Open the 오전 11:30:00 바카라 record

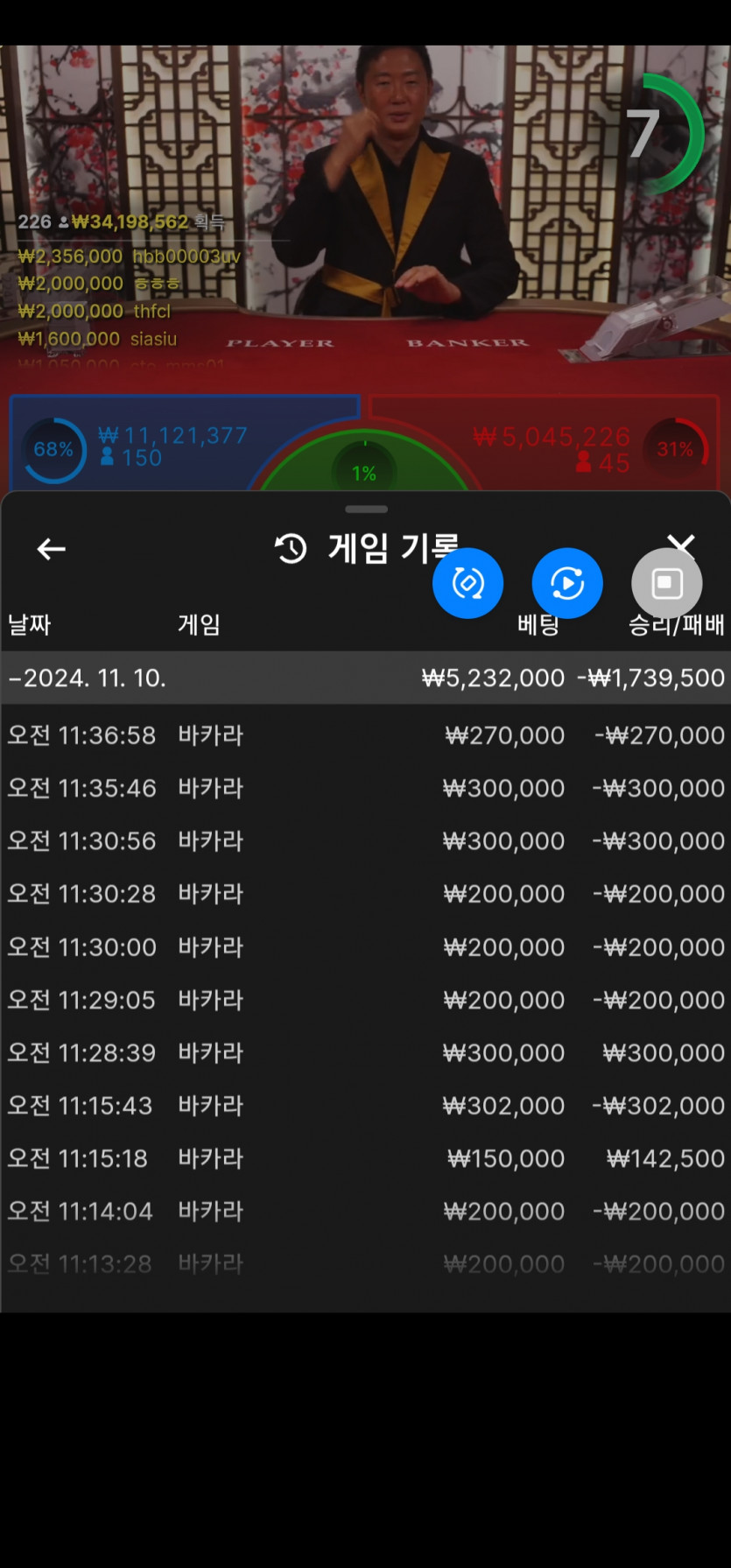366,946
